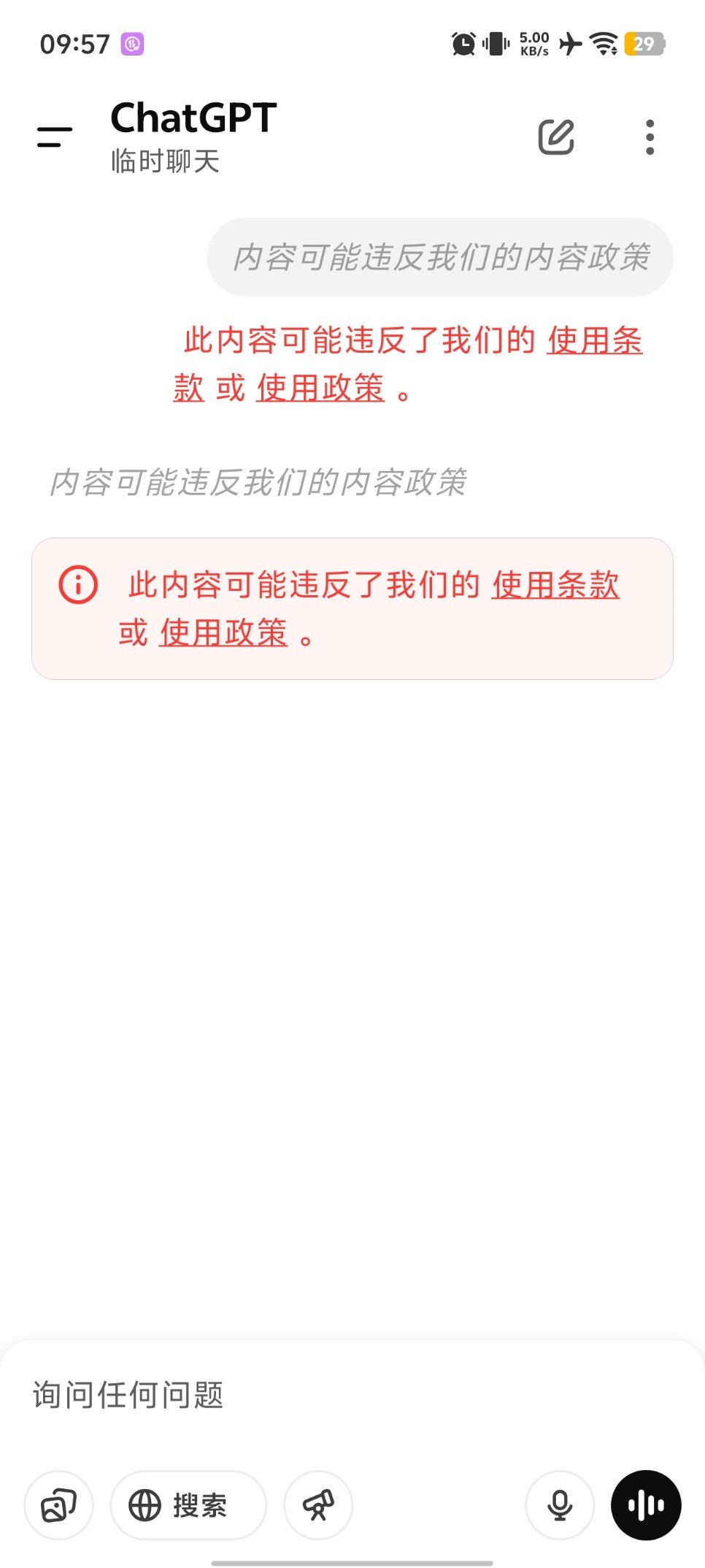Open 使用条款 link in the pink warning box
The width and height of the screenshot is (705, 1568).
coord(555,585)
